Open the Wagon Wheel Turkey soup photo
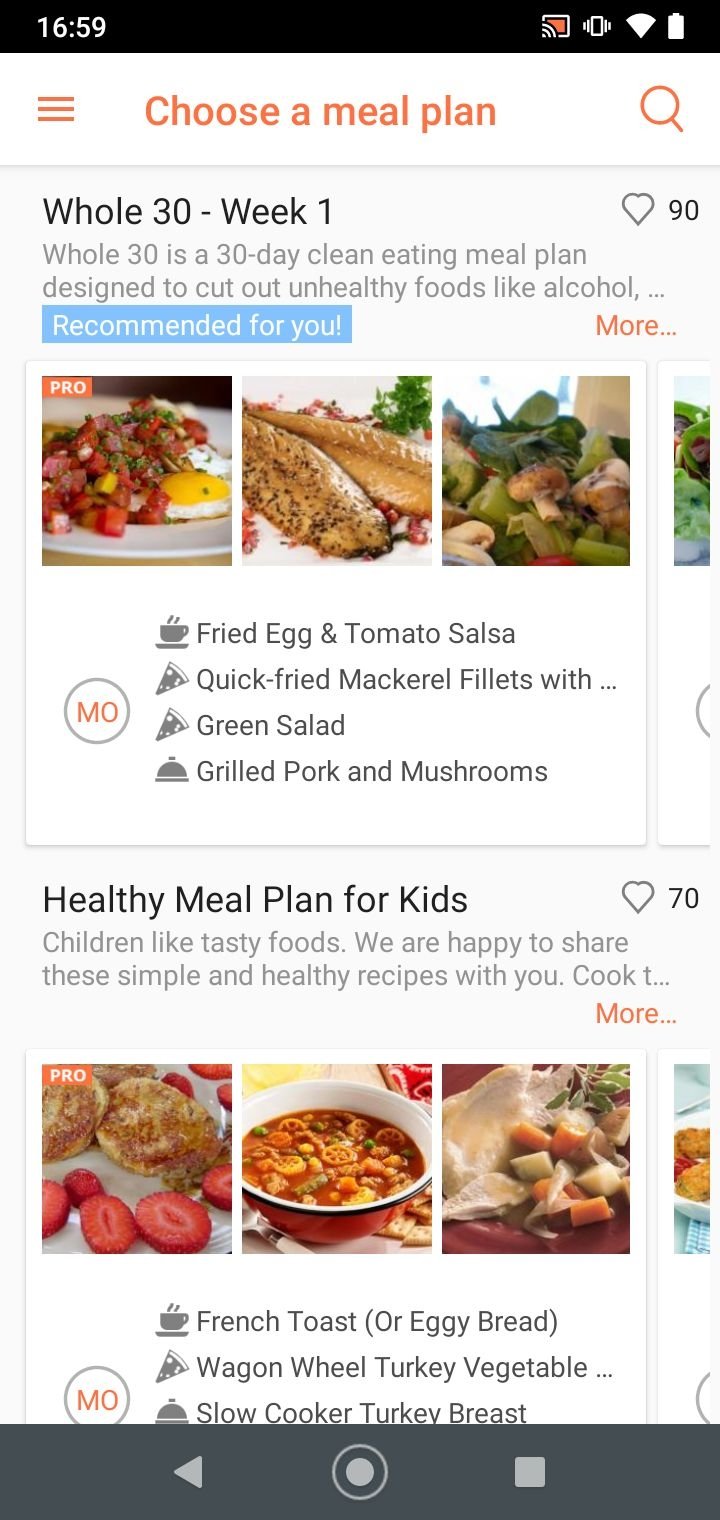720x1520 pixels. (x=337, y=1159)
